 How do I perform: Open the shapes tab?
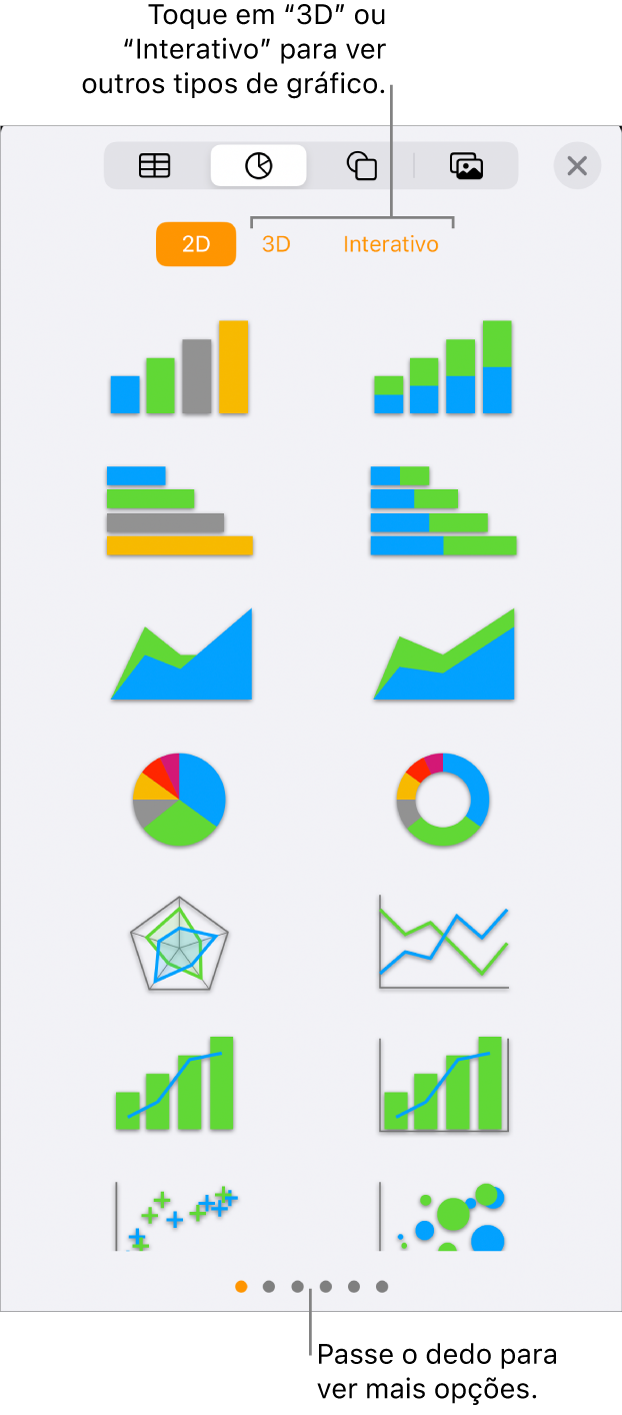pyautogui.click(x=361, y=166)
